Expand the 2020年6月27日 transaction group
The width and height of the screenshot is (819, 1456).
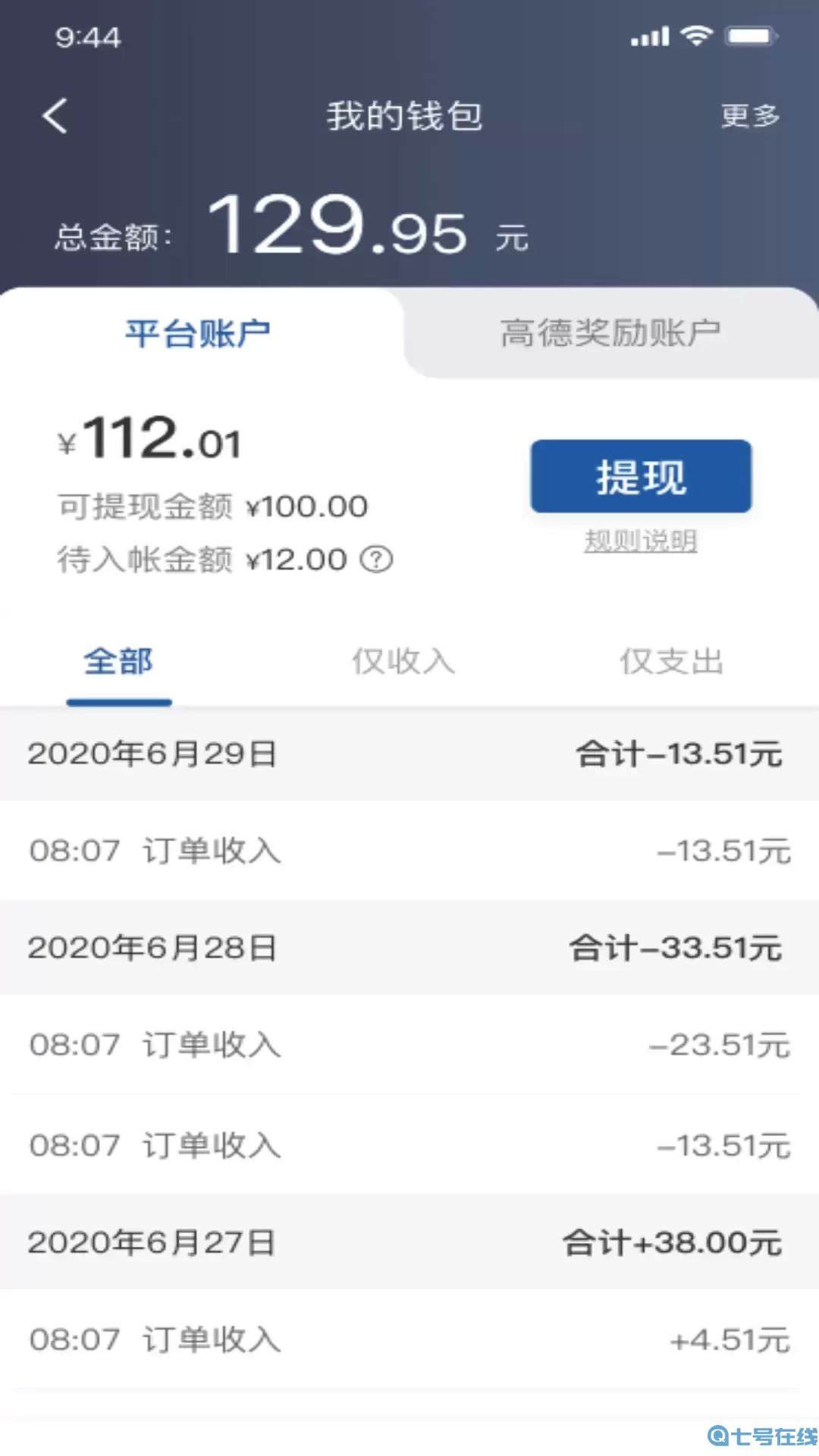[x=409, y=1242]
